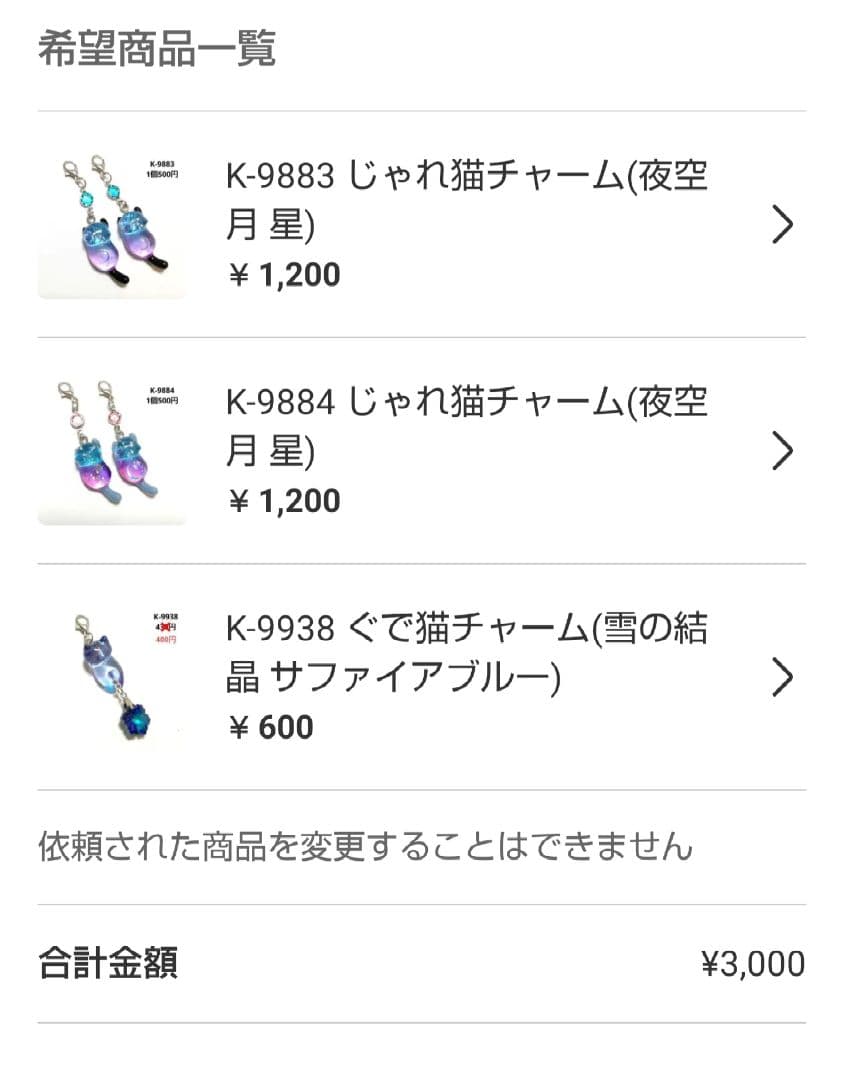This screenshot has height=1080, width=844.
Task: Click the 依頼された商品 notice text
Action: coord(370,845)
